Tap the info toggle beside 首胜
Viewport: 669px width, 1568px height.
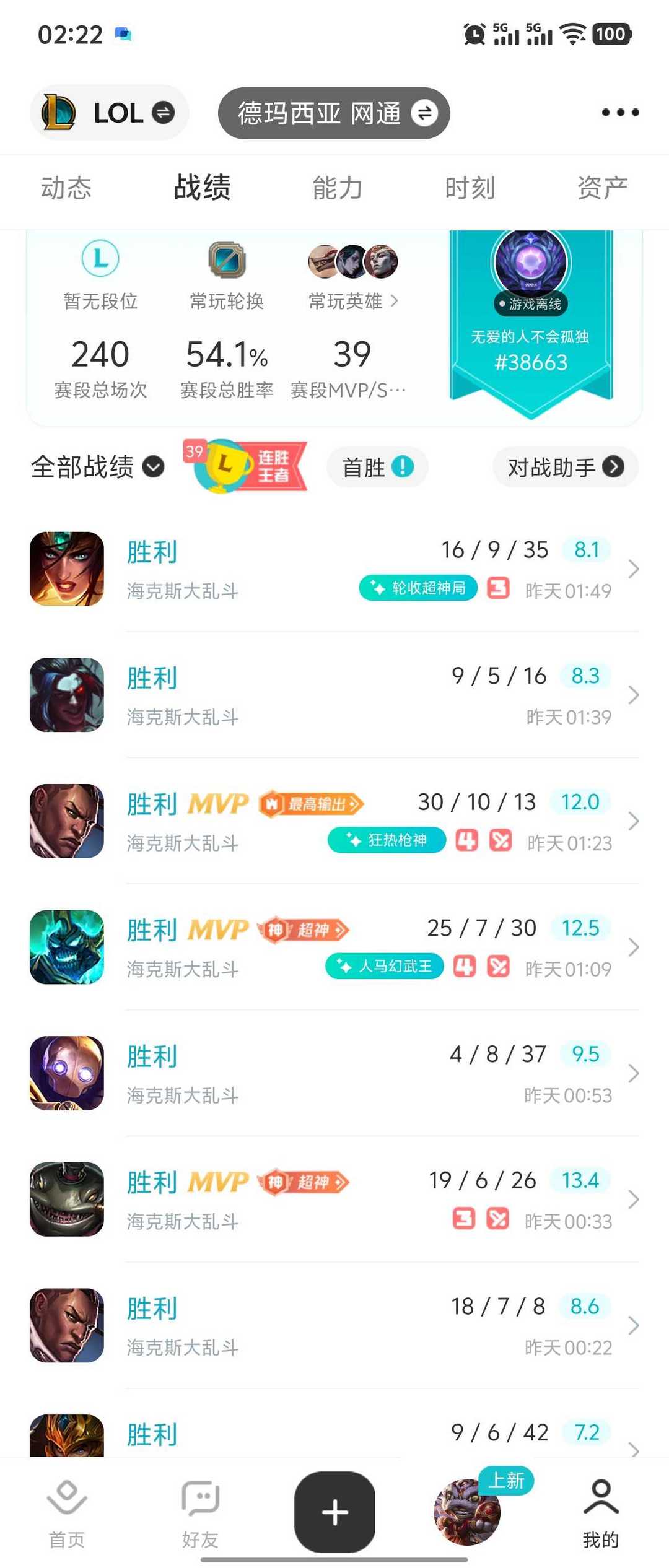403,467
